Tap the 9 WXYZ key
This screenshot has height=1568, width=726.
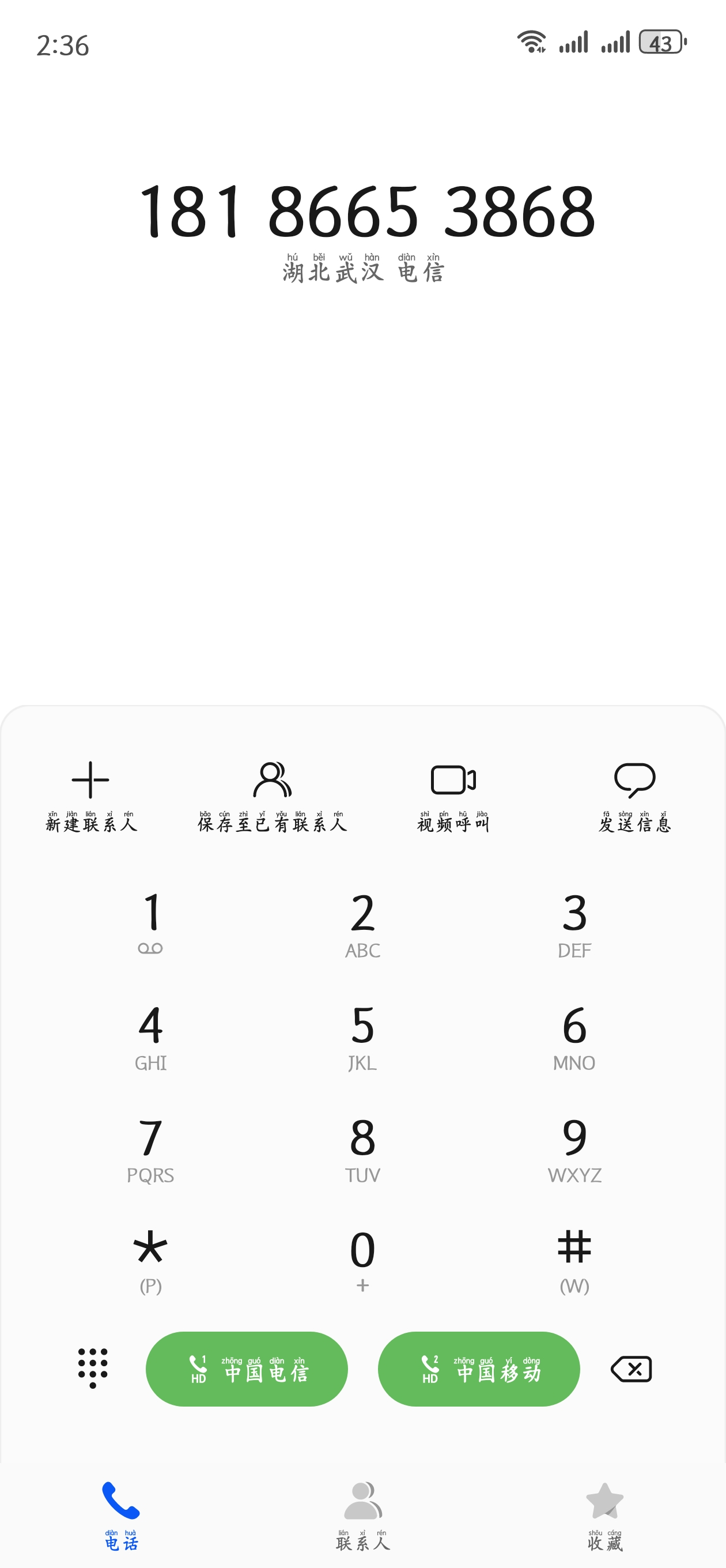tap(574, 1148)
